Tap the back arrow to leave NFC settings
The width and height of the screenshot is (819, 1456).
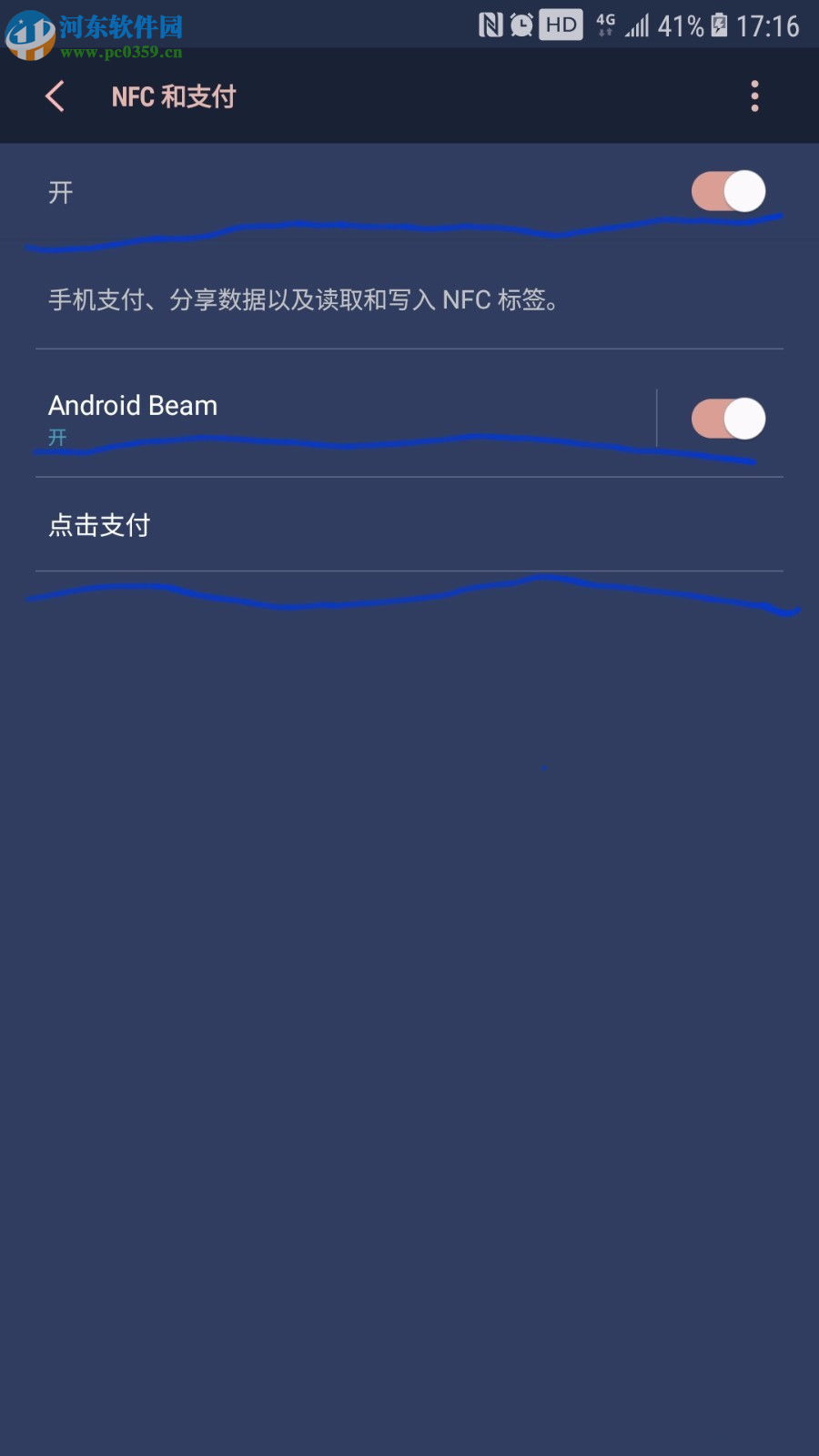coord(53,96)
